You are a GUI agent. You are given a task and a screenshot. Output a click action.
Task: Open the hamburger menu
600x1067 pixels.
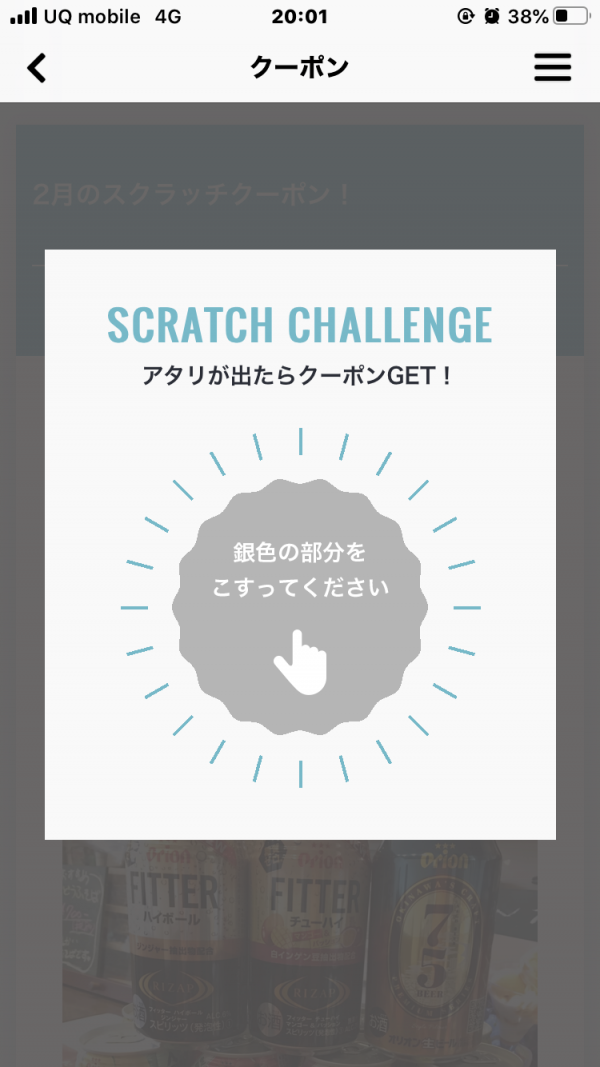[552, 67]
